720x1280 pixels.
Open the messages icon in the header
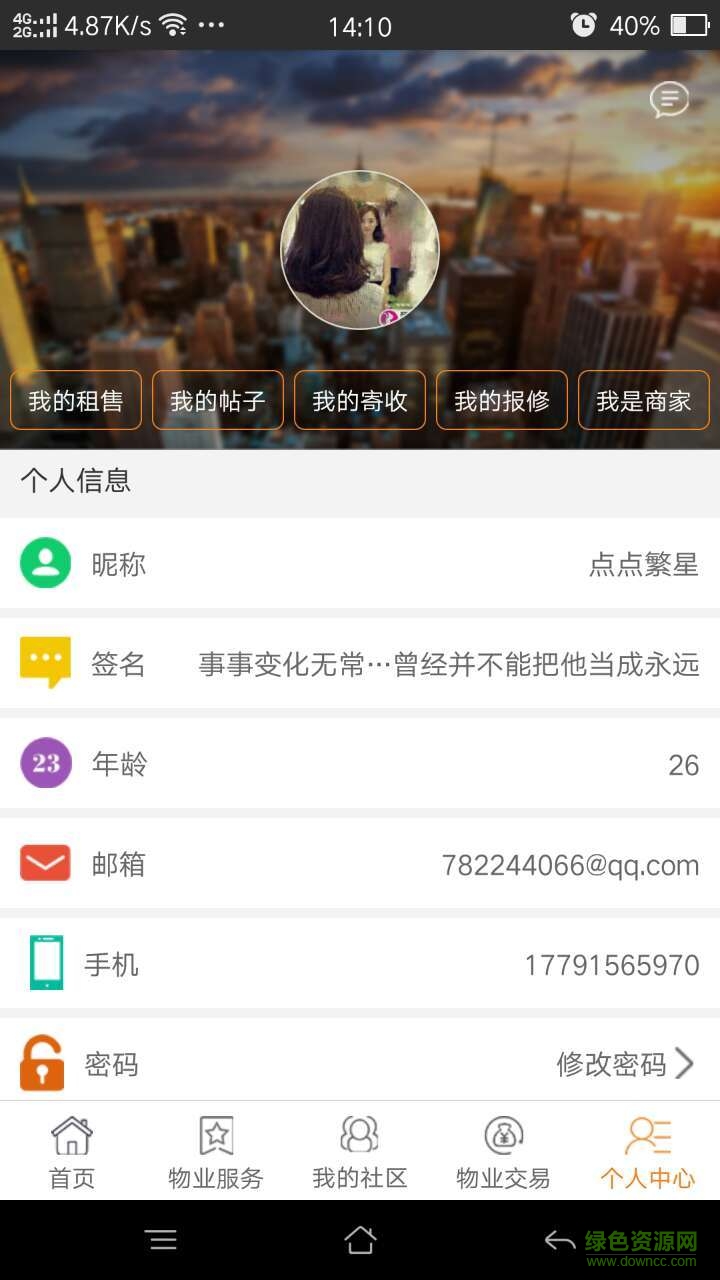pyautogui.click(x=669, y=99)
